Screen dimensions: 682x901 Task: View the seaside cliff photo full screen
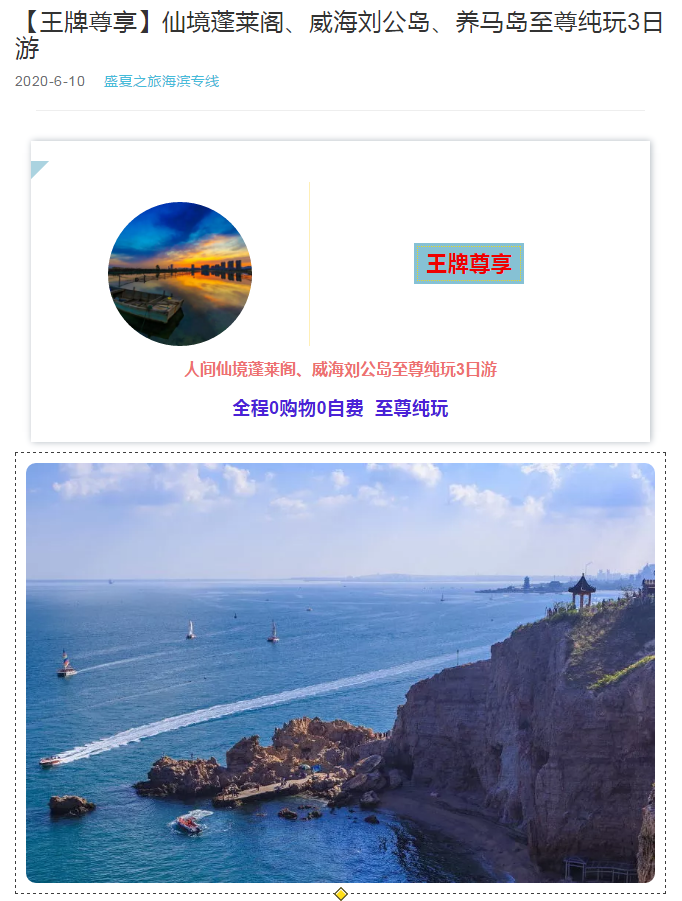click(x=340, y=672)
